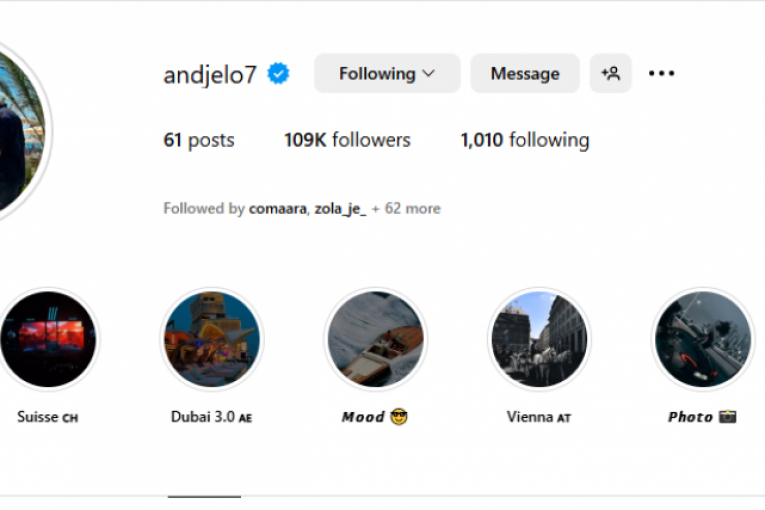
Task: Open the three-dot options menu
Action: click(662, 74)
